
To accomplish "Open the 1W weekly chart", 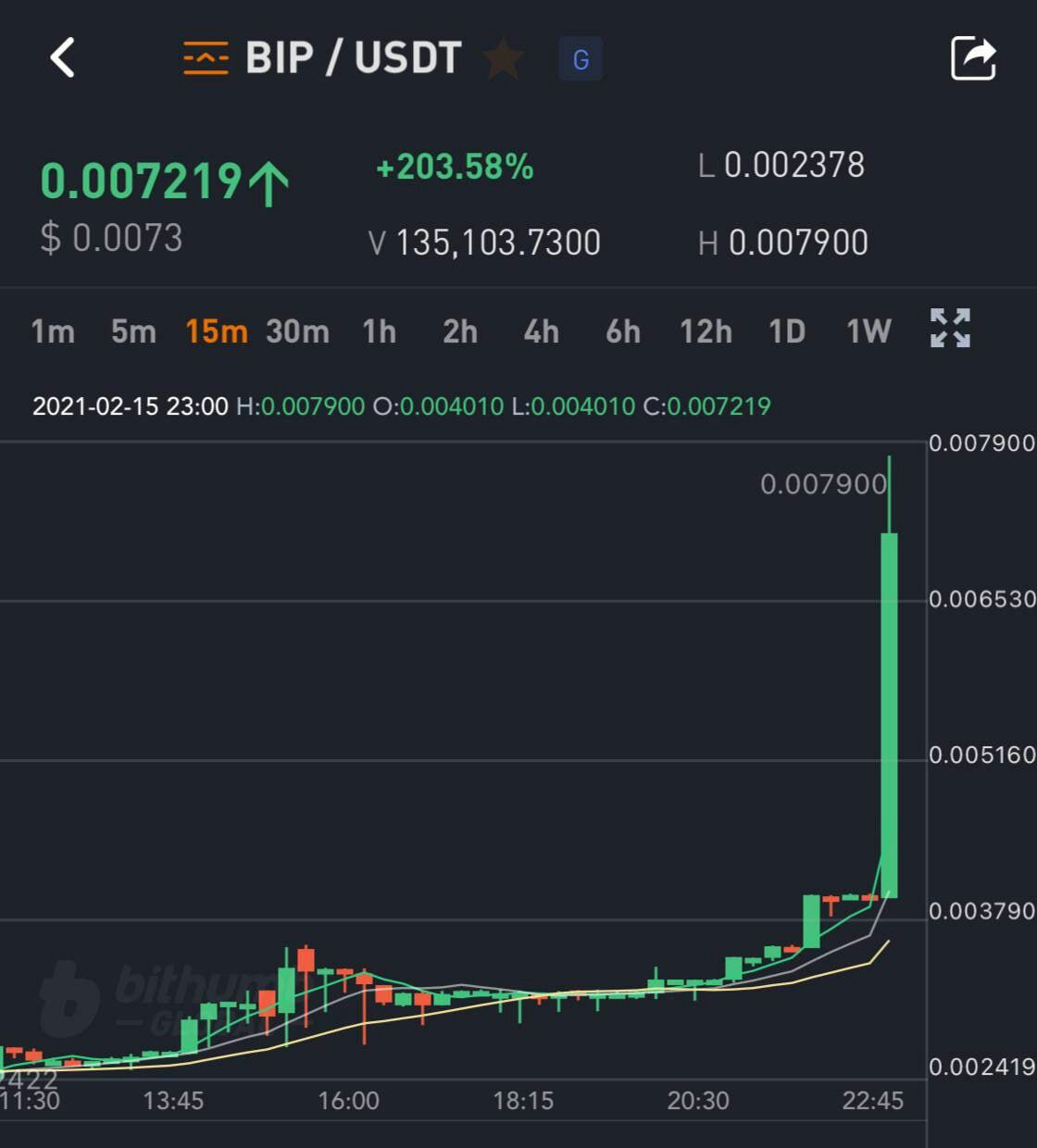I will pos(868,331).
